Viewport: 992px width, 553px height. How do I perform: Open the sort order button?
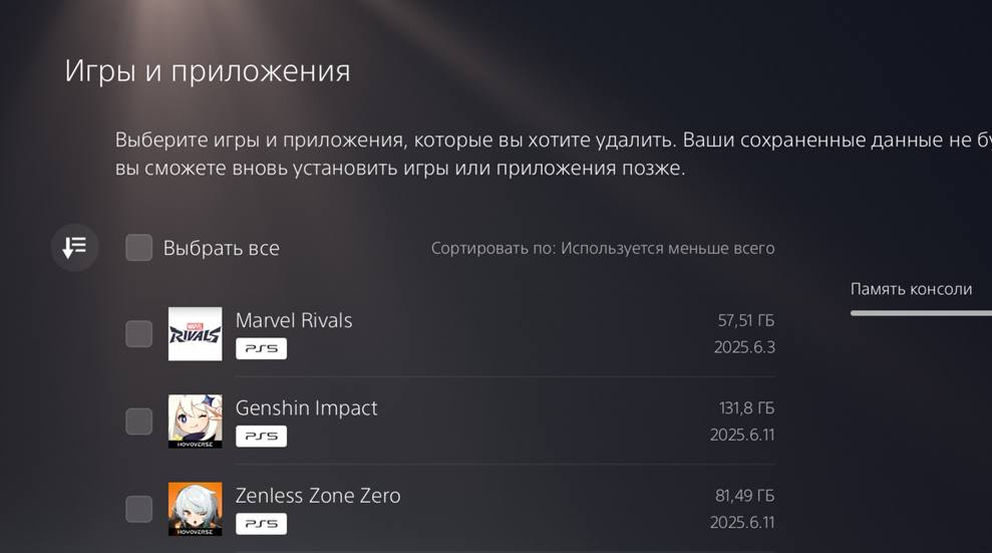click(75, 247)
